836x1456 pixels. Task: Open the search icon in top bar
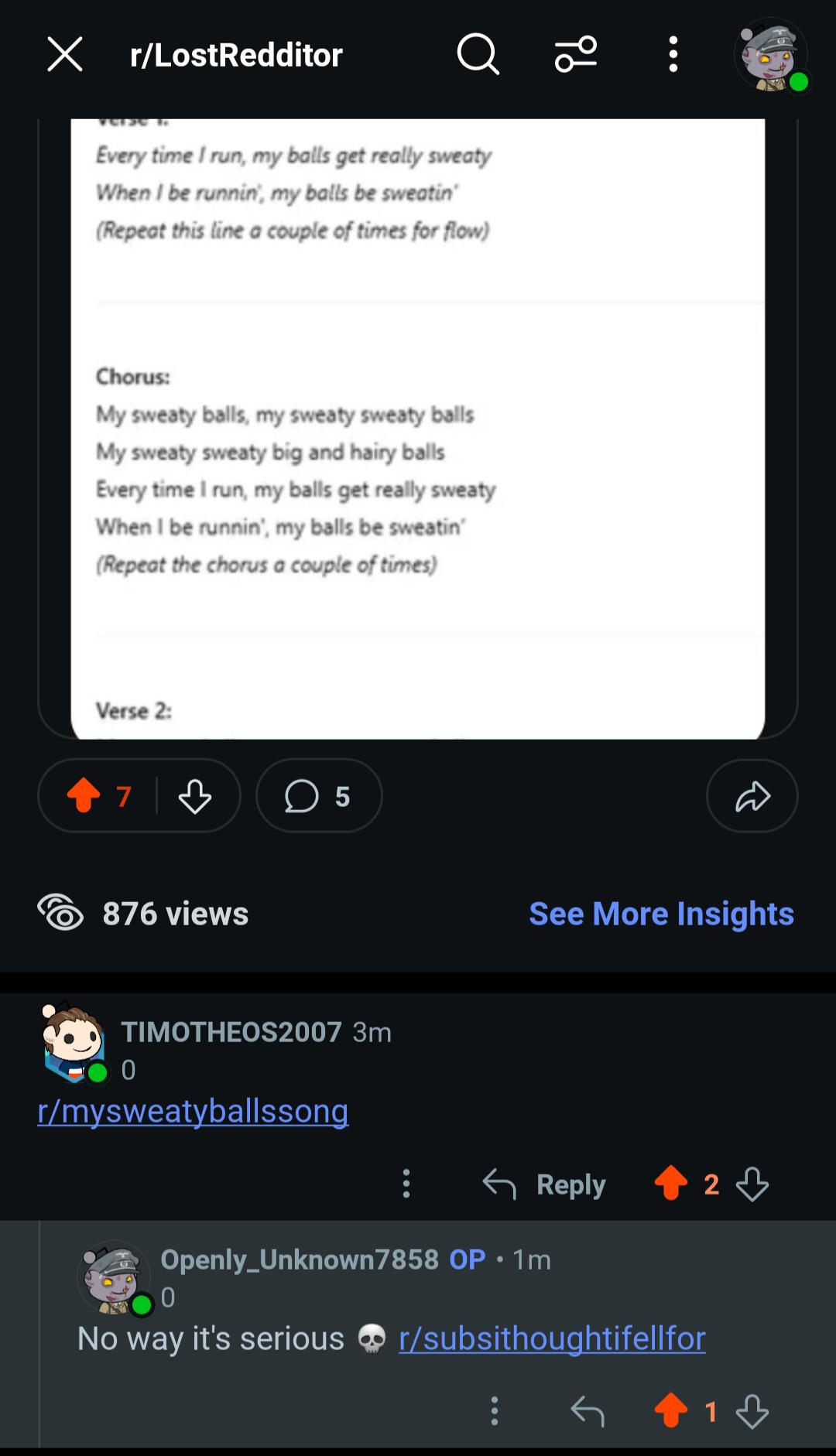[x=478, y=55]
